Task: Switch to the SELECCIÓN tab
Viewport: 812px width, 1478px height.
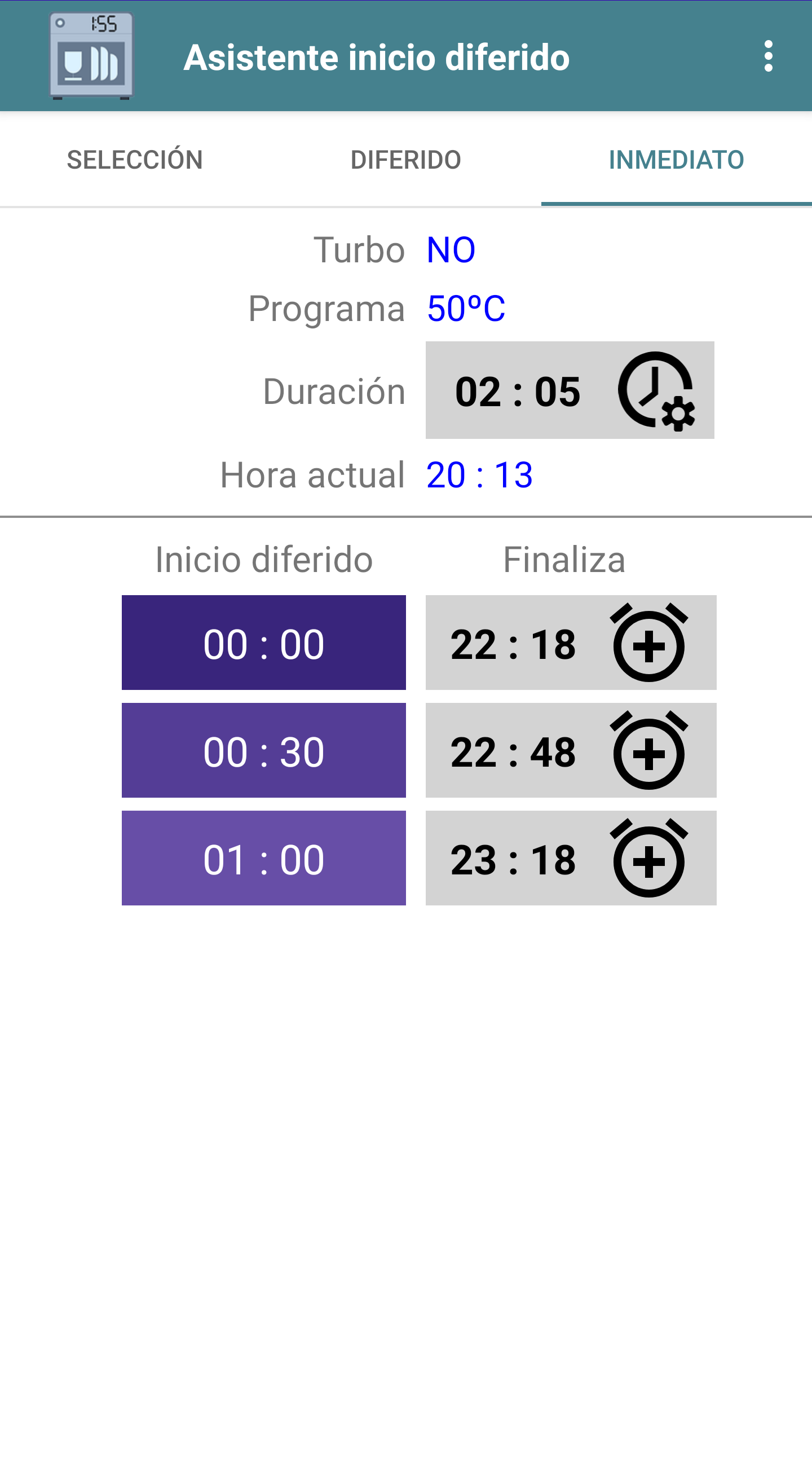Action: click(135, 160)
